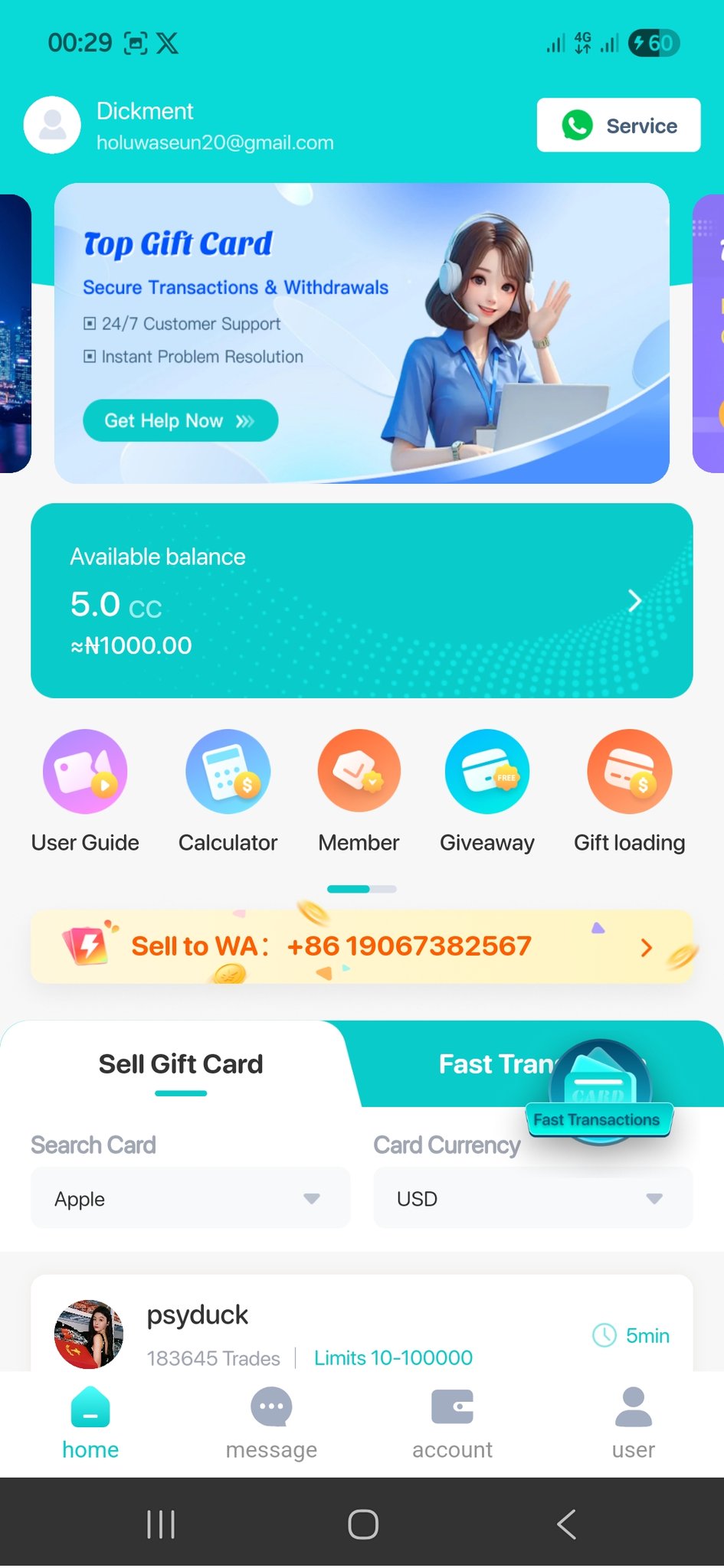This screenshot has height=1568, width=724.
Task: Select the Sell Gift Card tab
Action: (181, 1064)
